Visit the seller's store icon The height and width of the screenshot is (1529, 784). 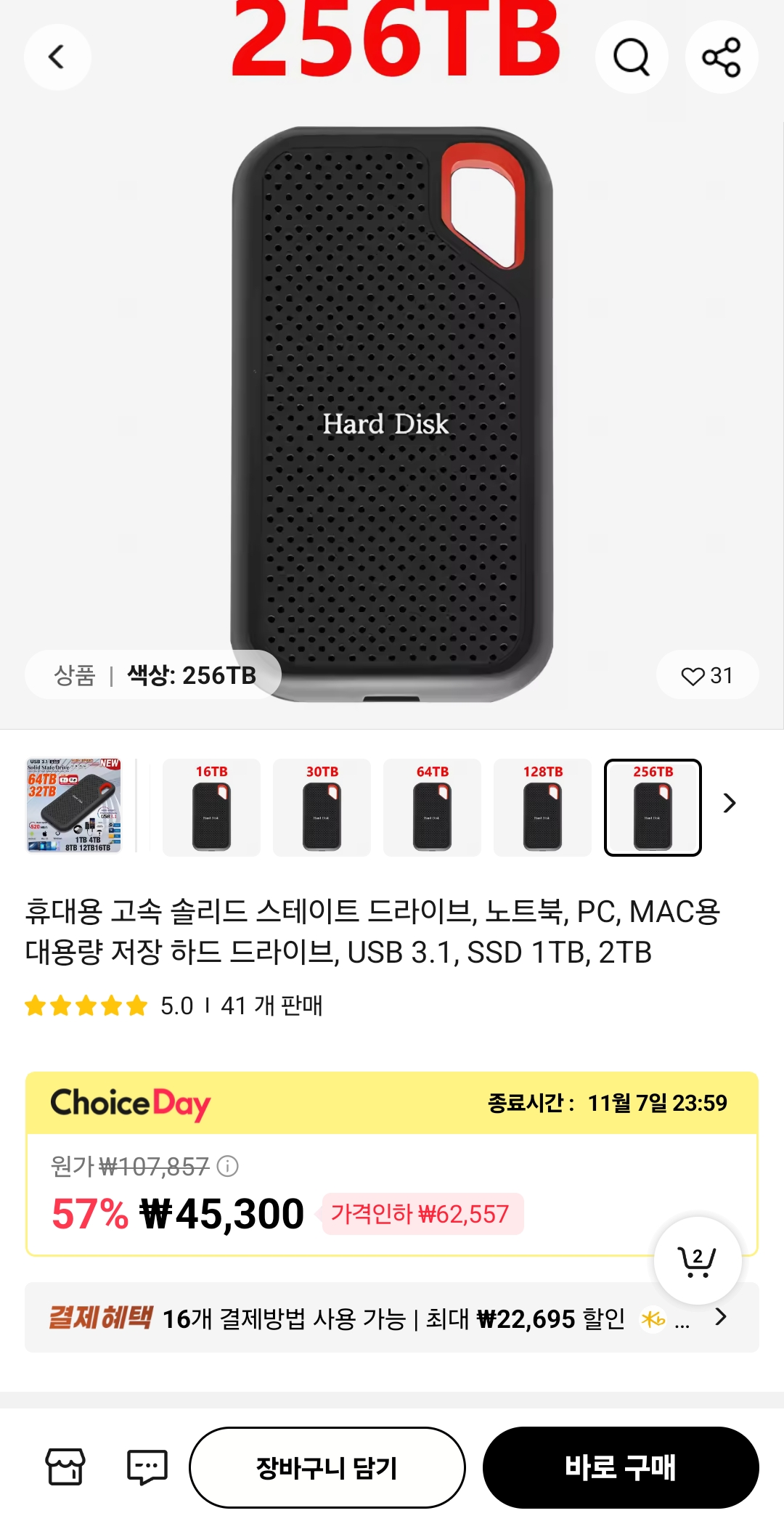coord(65,1467)
